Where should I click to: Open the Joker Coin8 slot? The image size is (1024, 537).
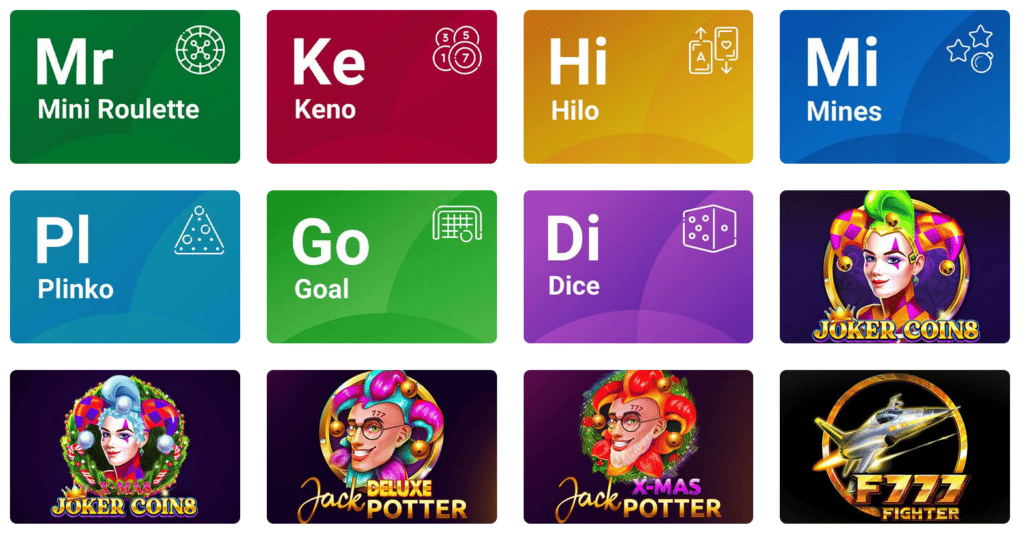tap(894, 267)
